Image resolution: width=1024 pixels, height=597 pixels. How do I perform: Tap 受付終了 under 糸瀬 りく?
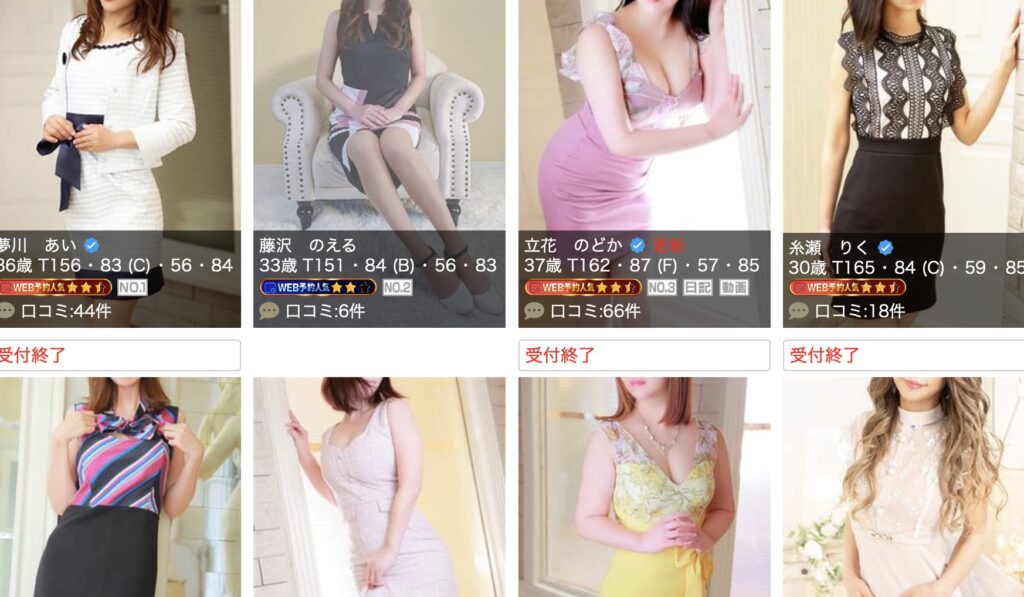(x=905, y=355)
